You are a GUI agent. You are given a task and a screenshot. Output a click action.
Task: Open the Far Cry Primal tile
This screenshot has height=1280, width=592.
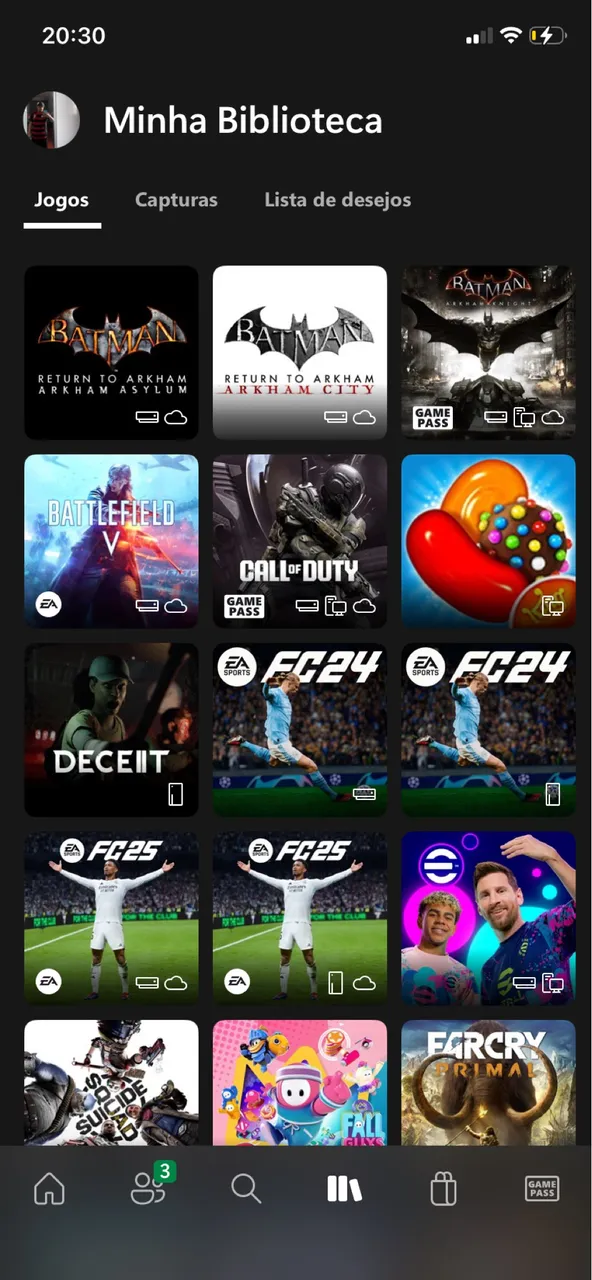(x=488, y=1083)
